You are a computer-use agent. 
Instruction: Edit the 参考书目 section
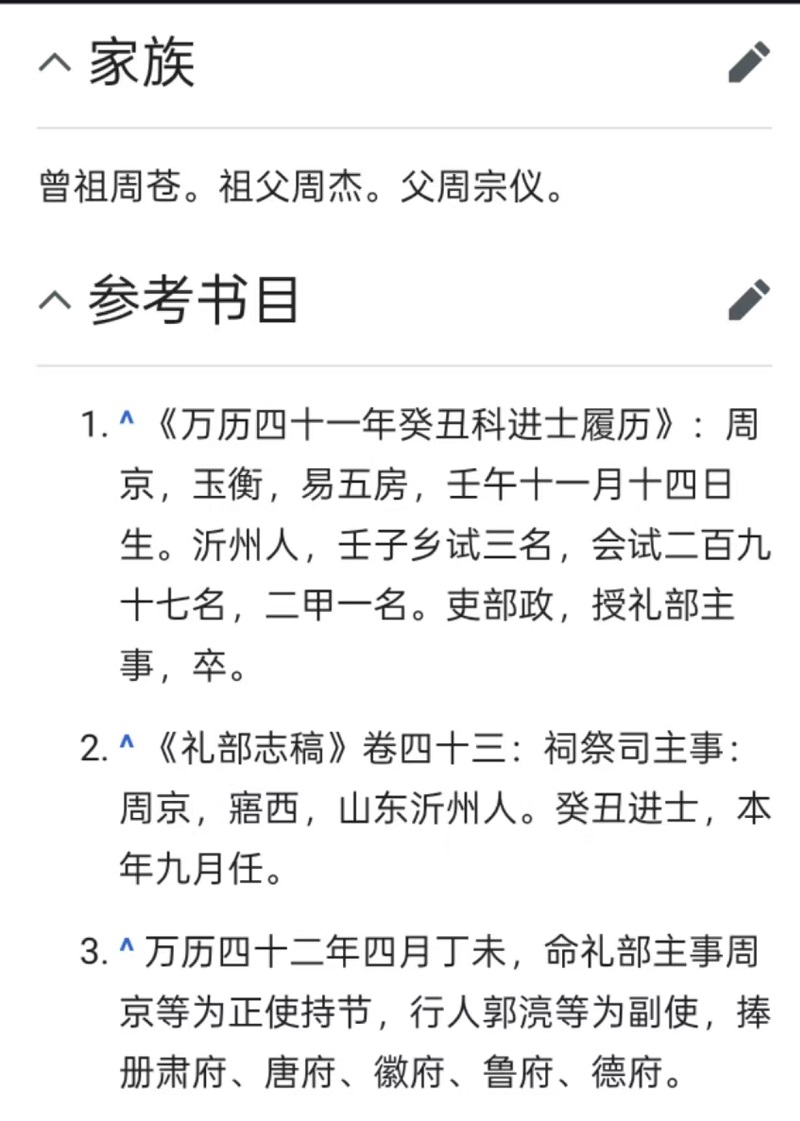(748, 300)
